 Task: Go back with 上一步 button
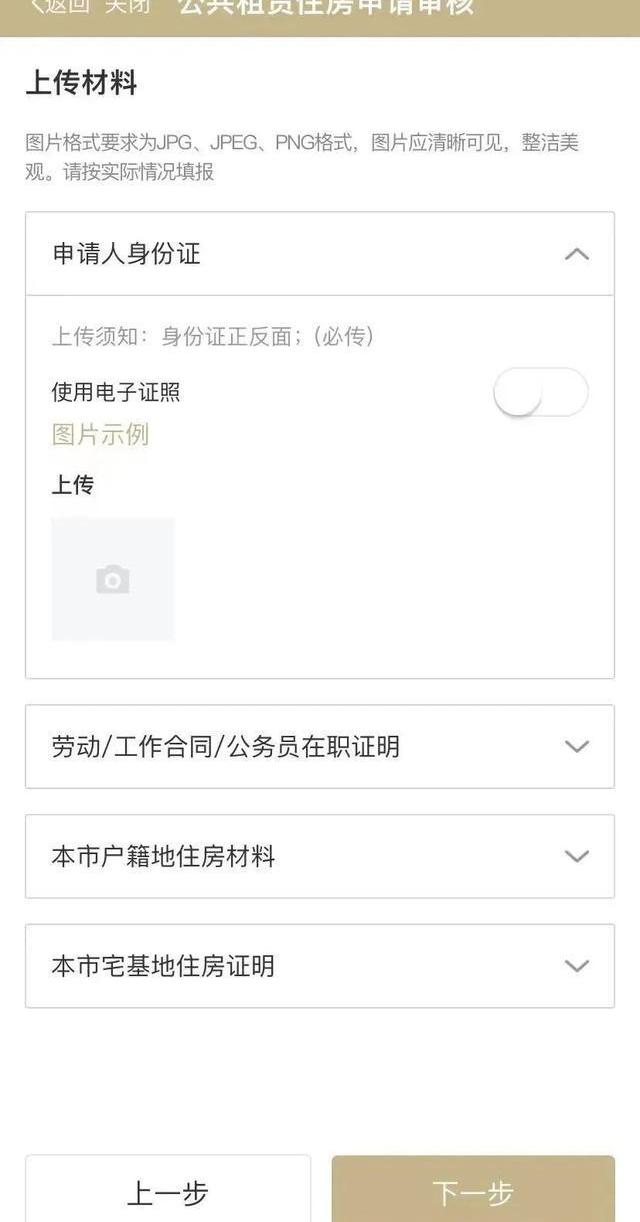(168, 1191)
